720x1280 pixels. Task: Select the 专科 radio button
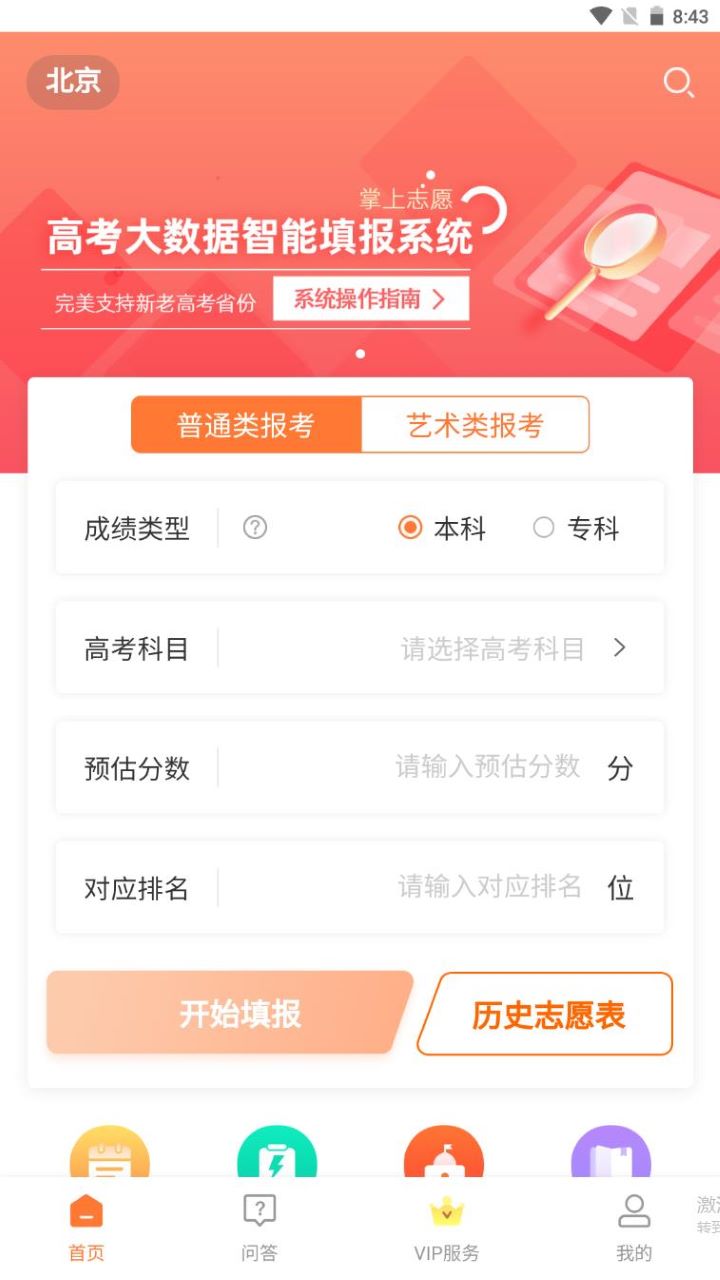[544, 528]
